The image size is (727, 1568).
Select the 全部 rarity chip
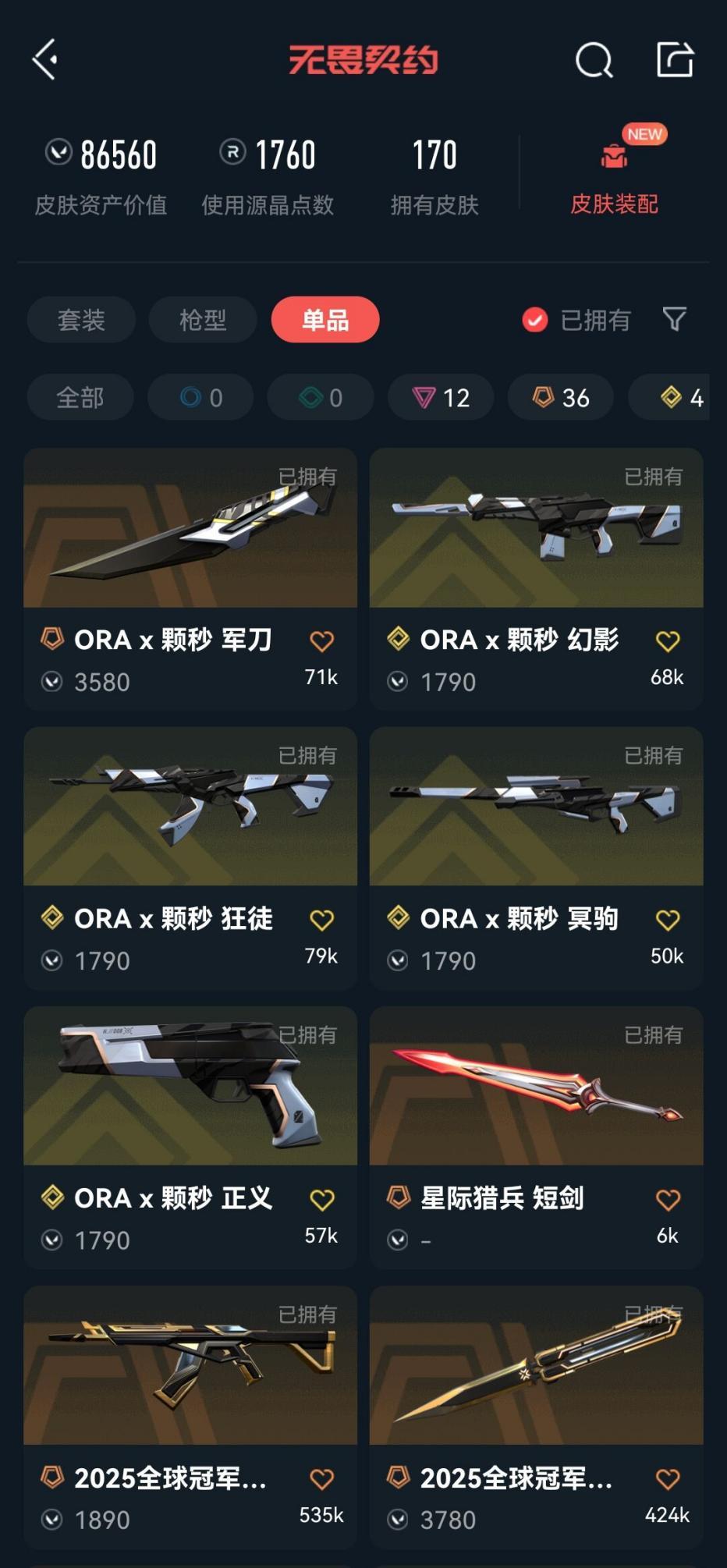(80, 398)
